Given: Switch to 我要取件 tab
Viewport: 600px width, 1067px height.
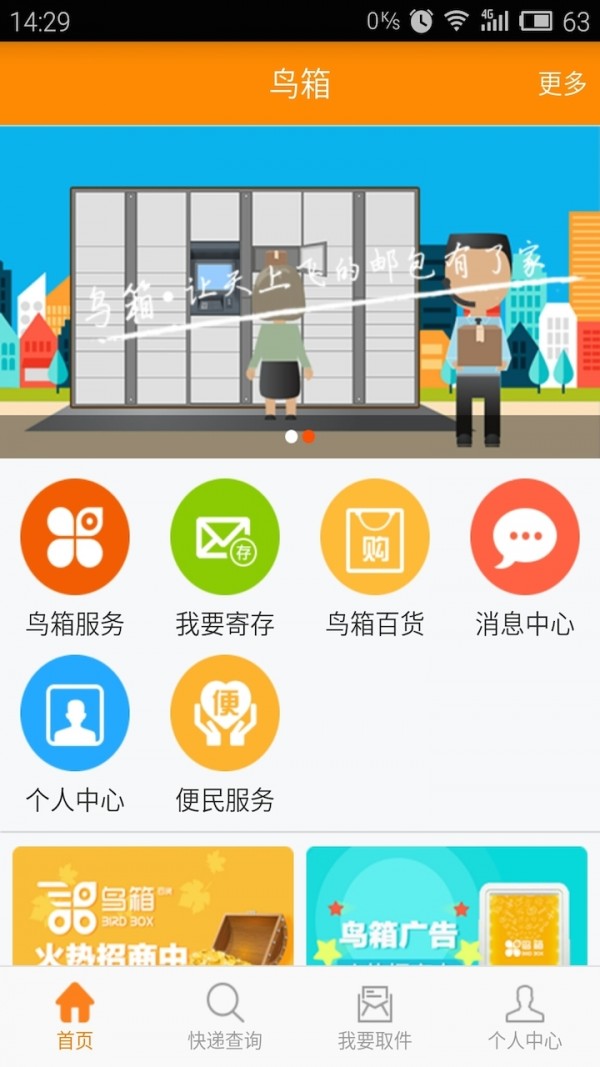Looking at the screenshot, I should pyautogui.click(x=375, y=1016).
